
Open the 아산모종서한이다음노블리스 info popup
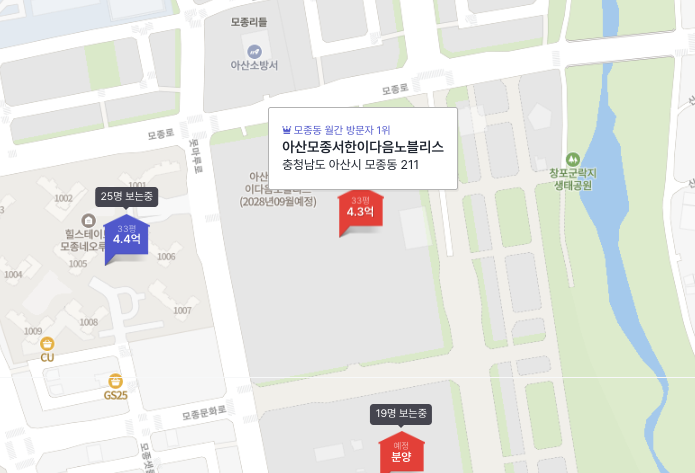click(x=363, y=147)
